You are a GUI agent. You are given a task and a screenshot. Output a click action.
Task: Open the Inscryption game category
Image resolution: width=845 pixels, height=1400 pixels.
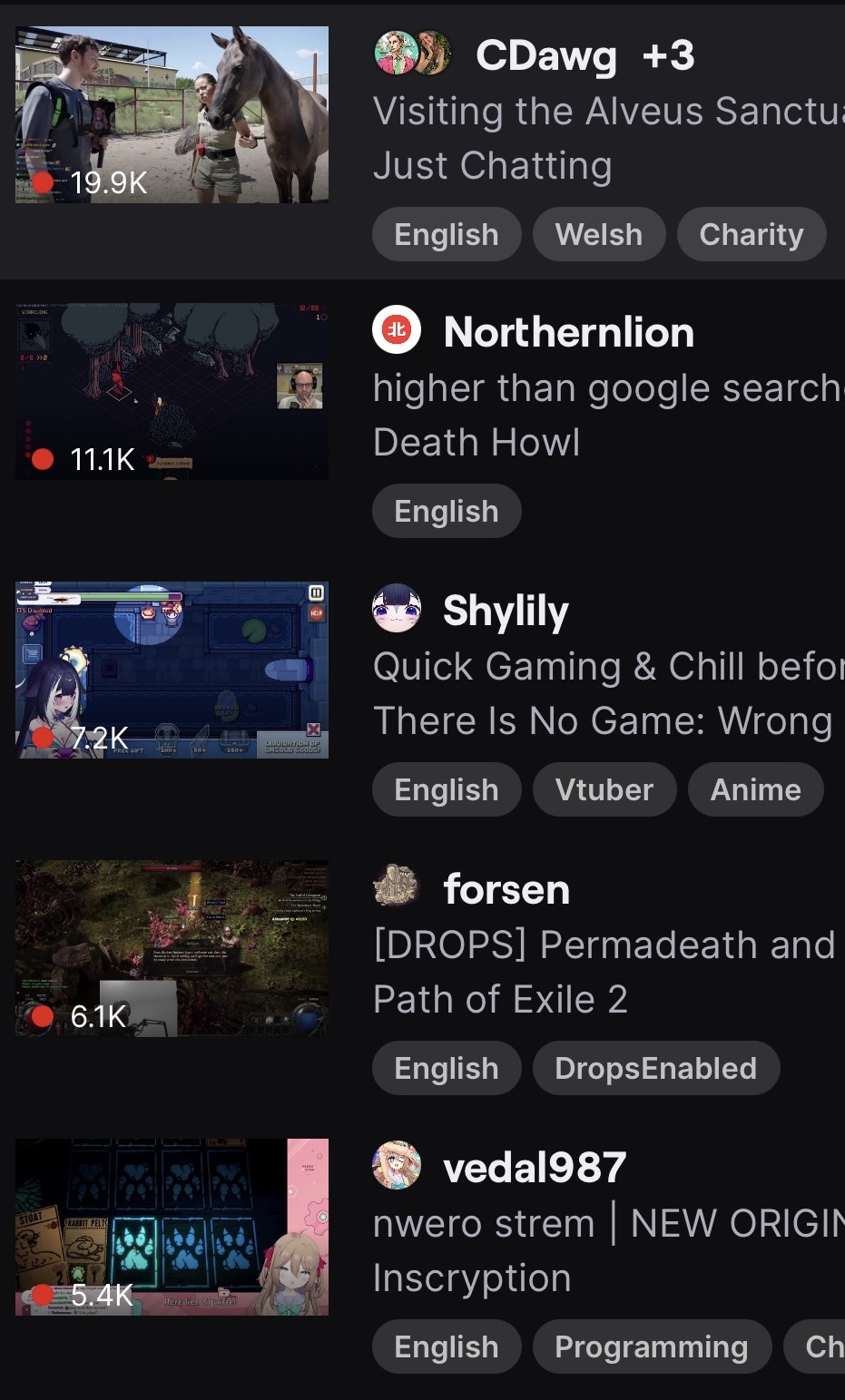472,1278
